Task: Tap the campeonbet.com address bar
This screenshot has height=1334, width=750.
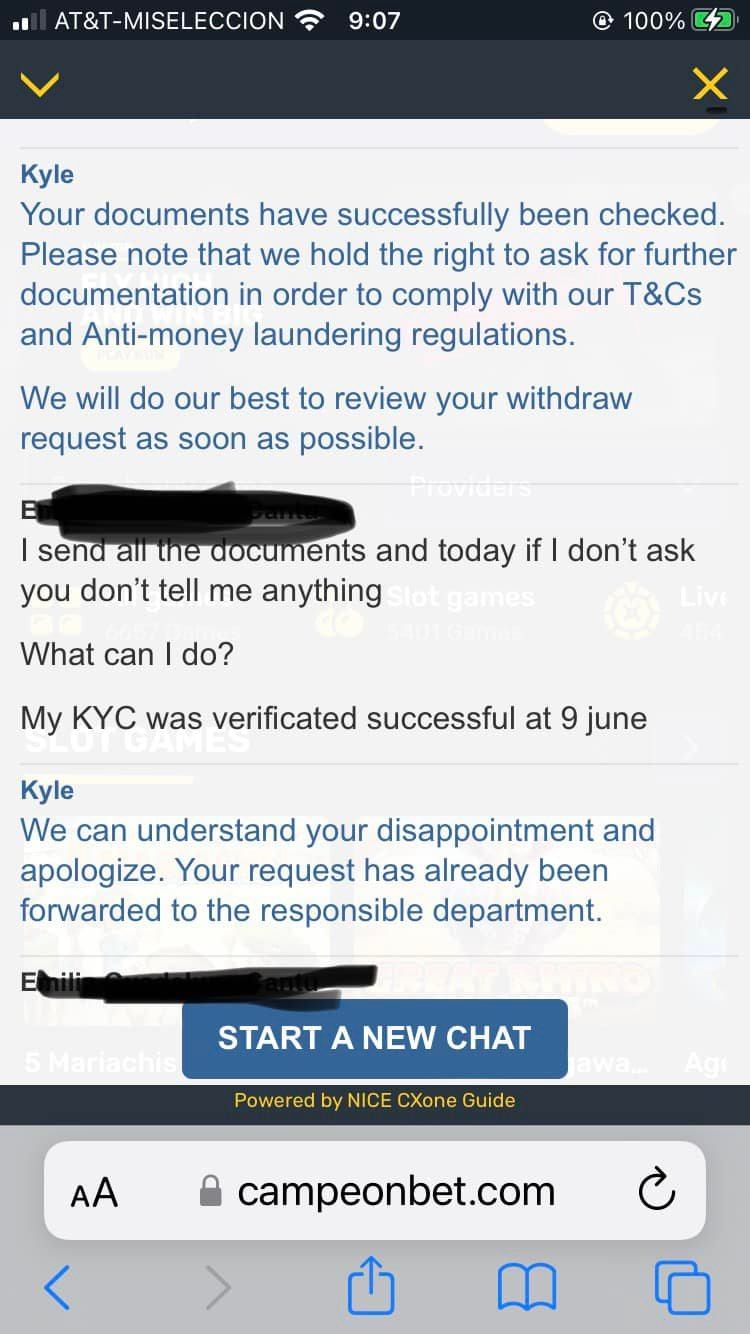Action: [x=396, y=1191]
